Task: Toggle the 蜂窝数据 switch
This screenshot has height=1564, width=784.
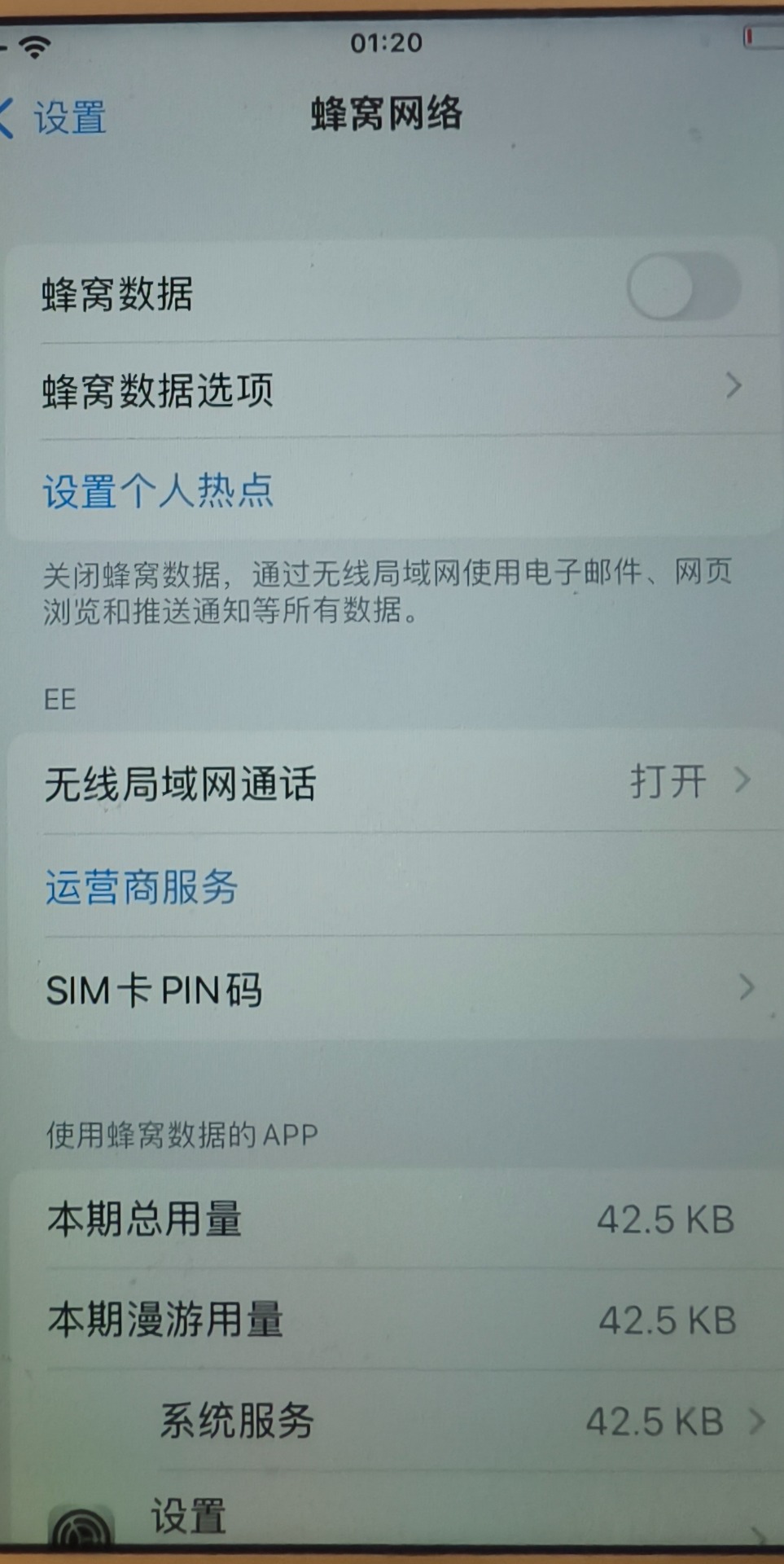Action: coord(682,288)
